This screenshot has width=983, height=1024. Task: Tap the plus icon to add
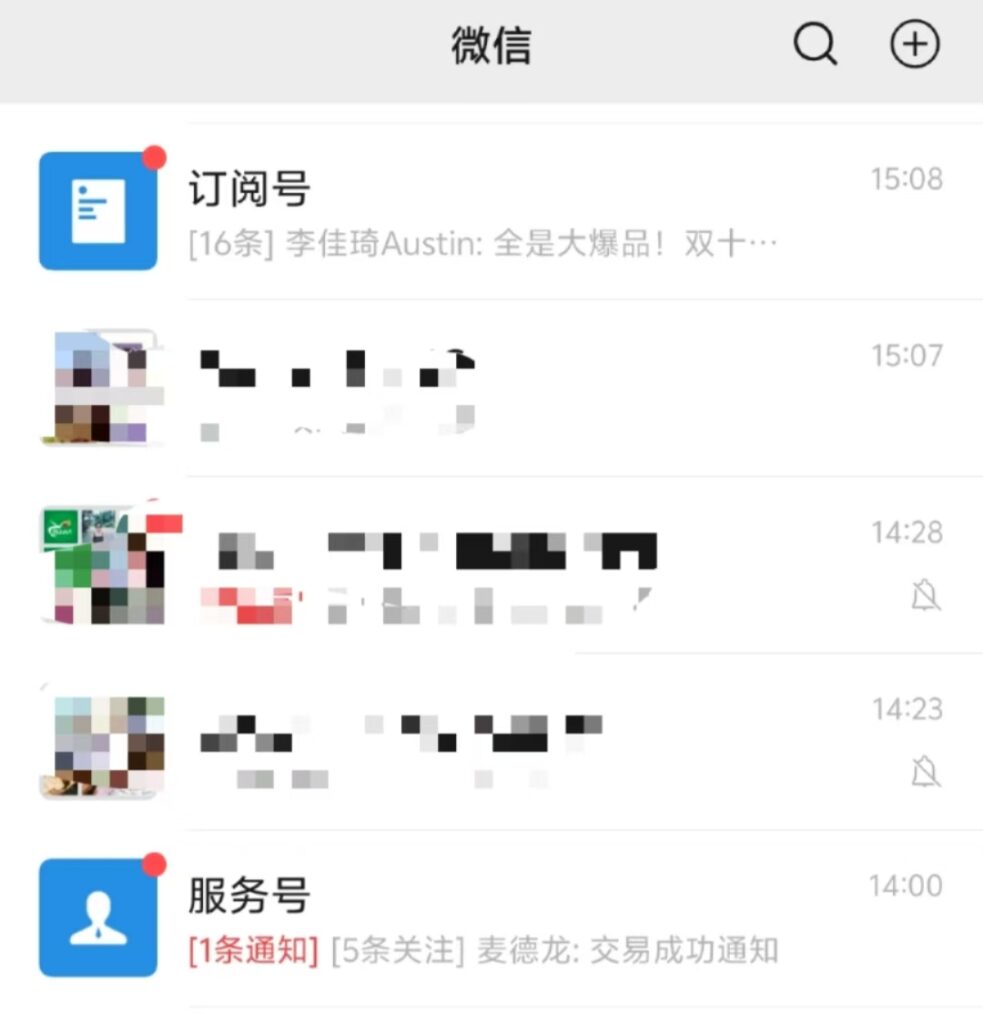tap(915, 45)
